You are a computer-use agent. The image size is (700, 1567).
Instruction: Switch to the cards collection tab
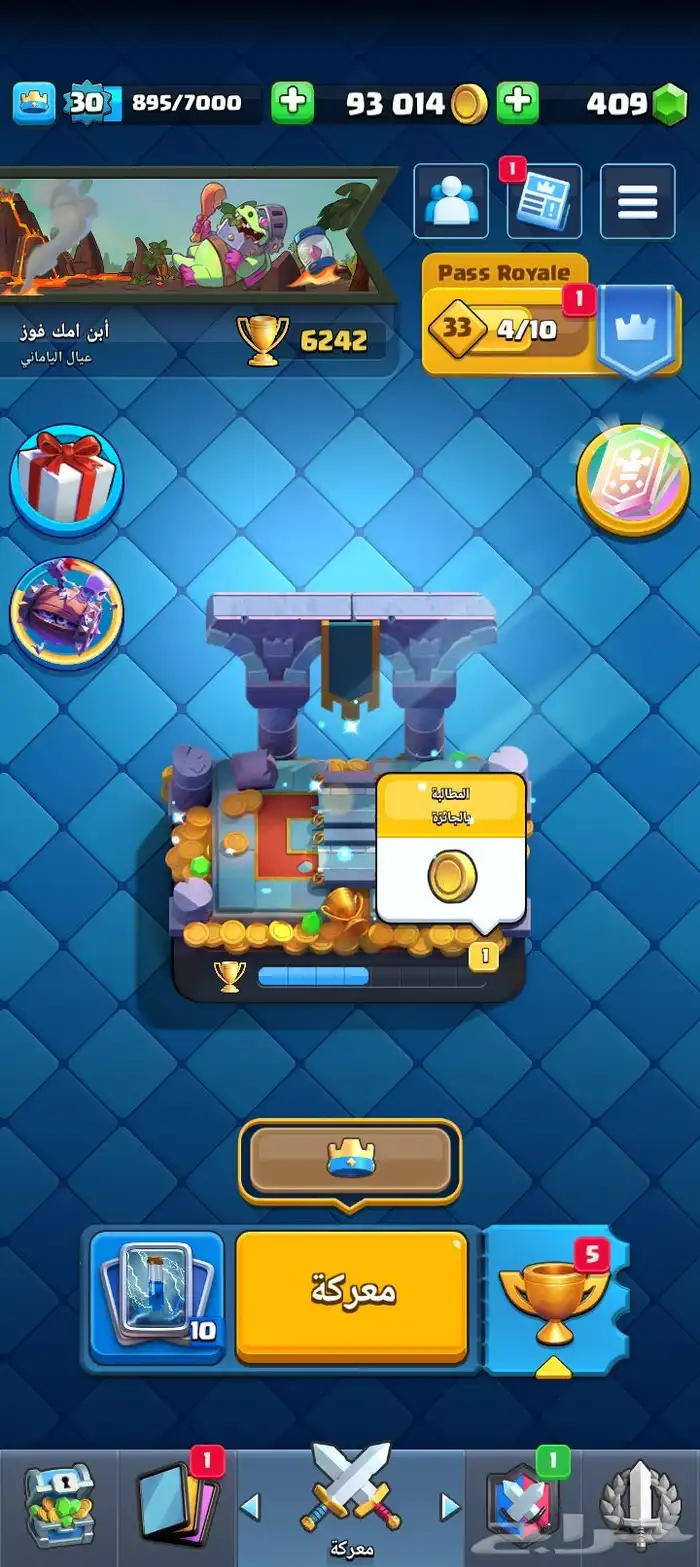click(177, 1507)
